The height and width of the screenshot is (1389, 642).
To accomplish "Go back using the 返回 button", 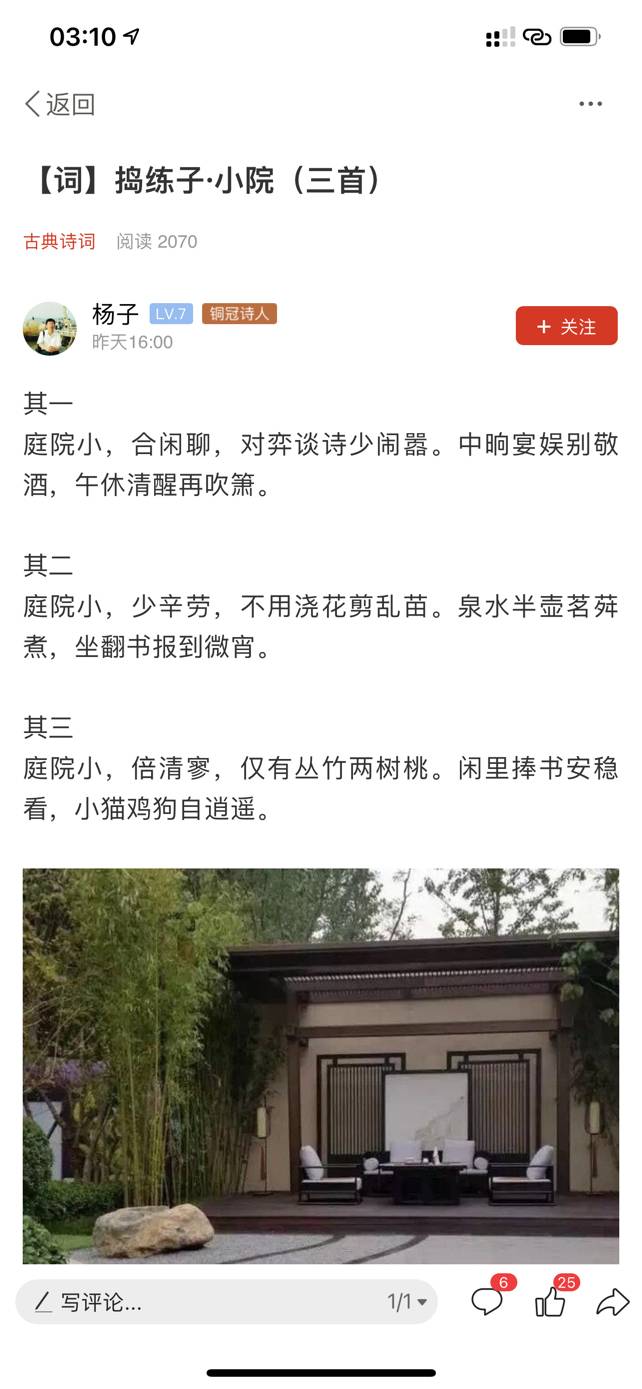I will [60, 104].
